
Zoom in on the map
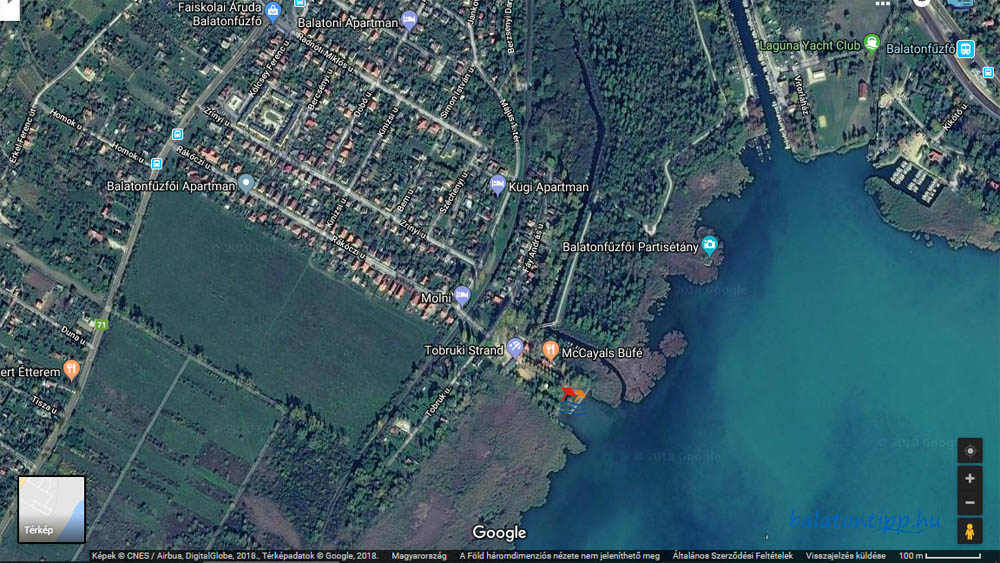969,479
